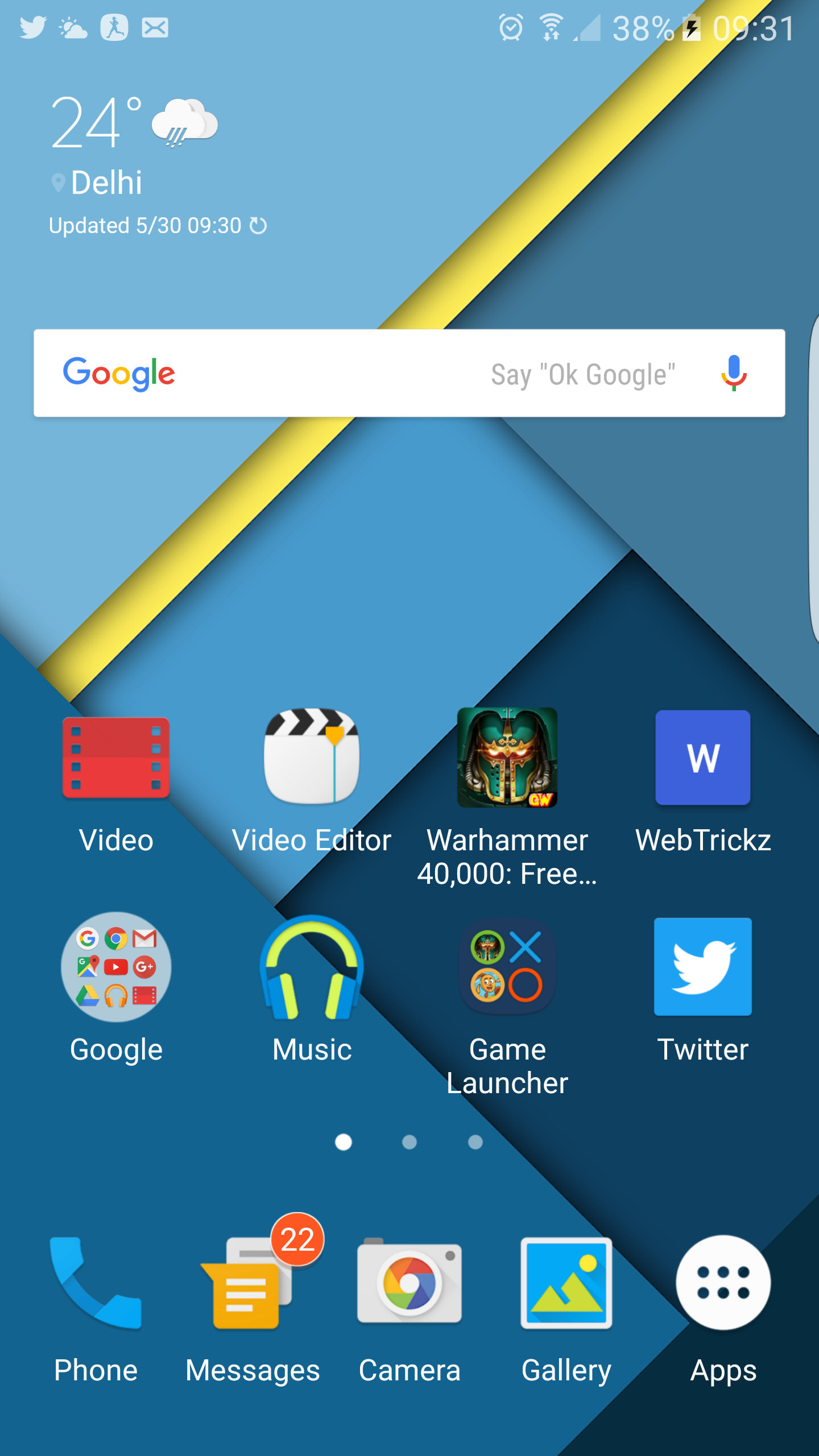
Task: Start voice search with the microphone icon
Action: pos(734,373)
